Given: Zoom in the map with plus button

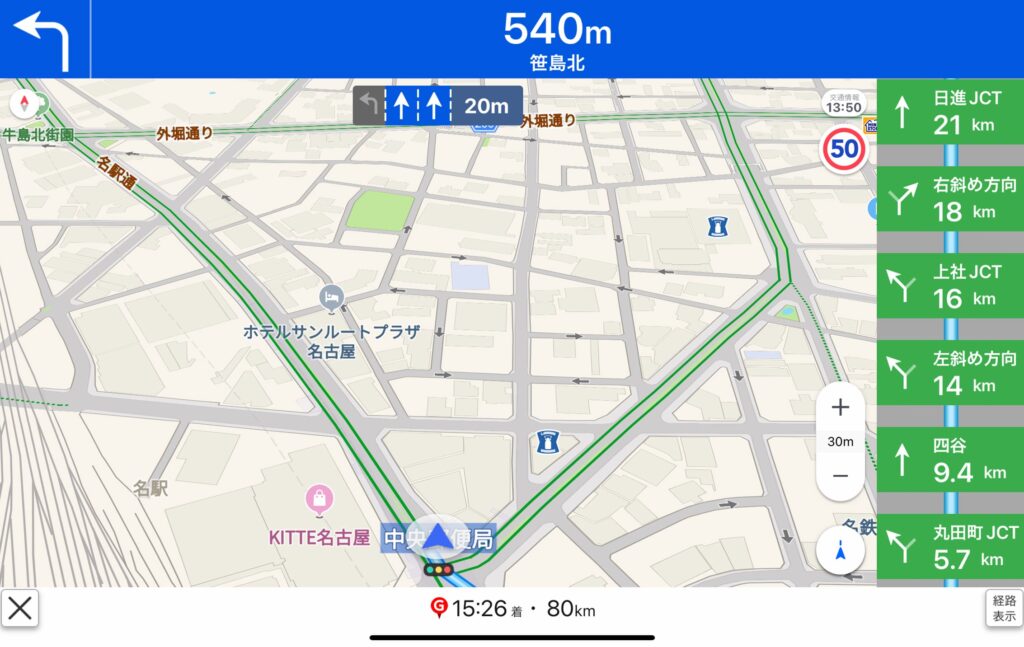Looking at the screenshot, I should [840, 408].
